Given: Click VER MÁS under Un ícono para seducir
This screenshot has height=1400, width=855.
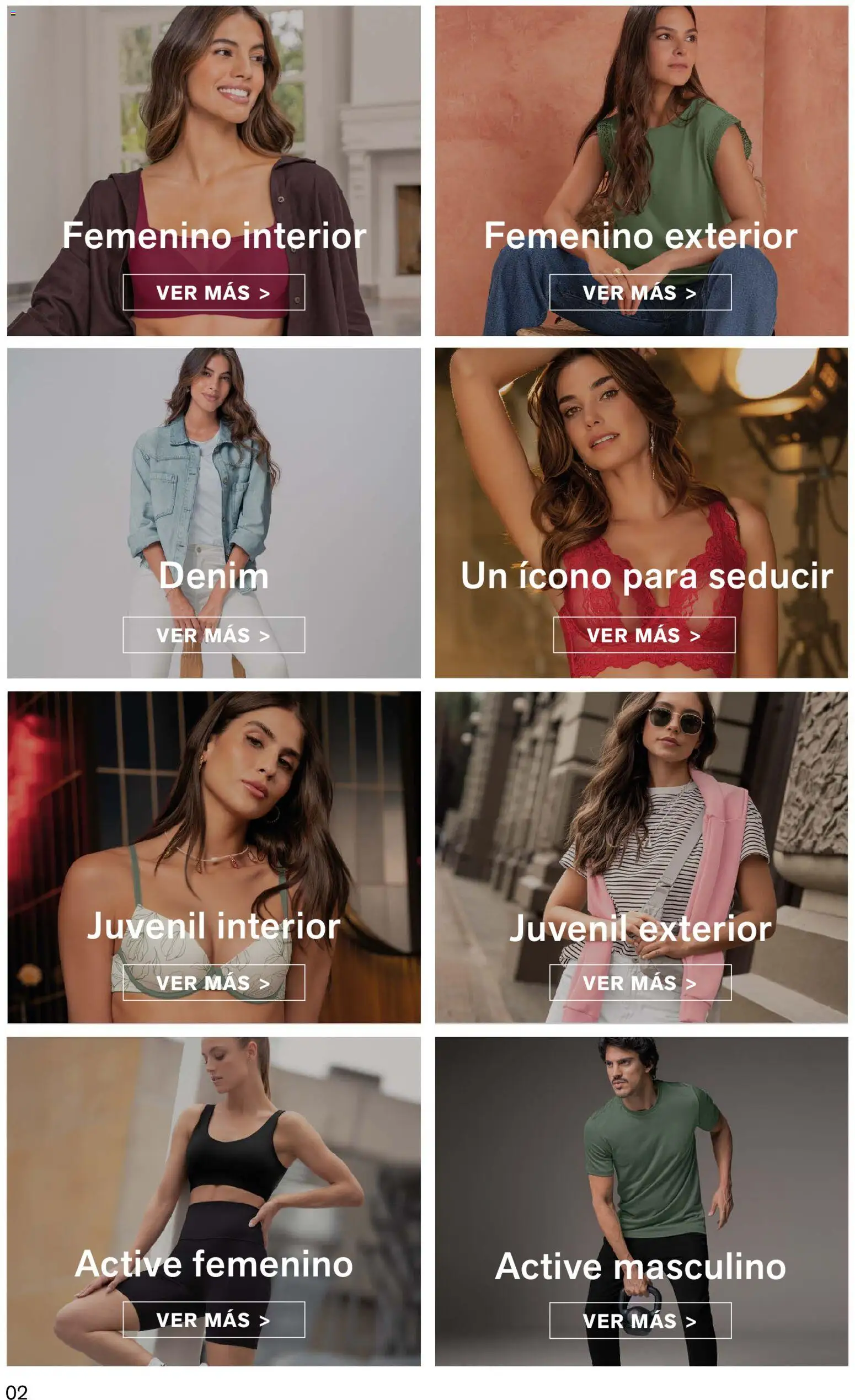Looking at the screenshot, I should 642,636.
